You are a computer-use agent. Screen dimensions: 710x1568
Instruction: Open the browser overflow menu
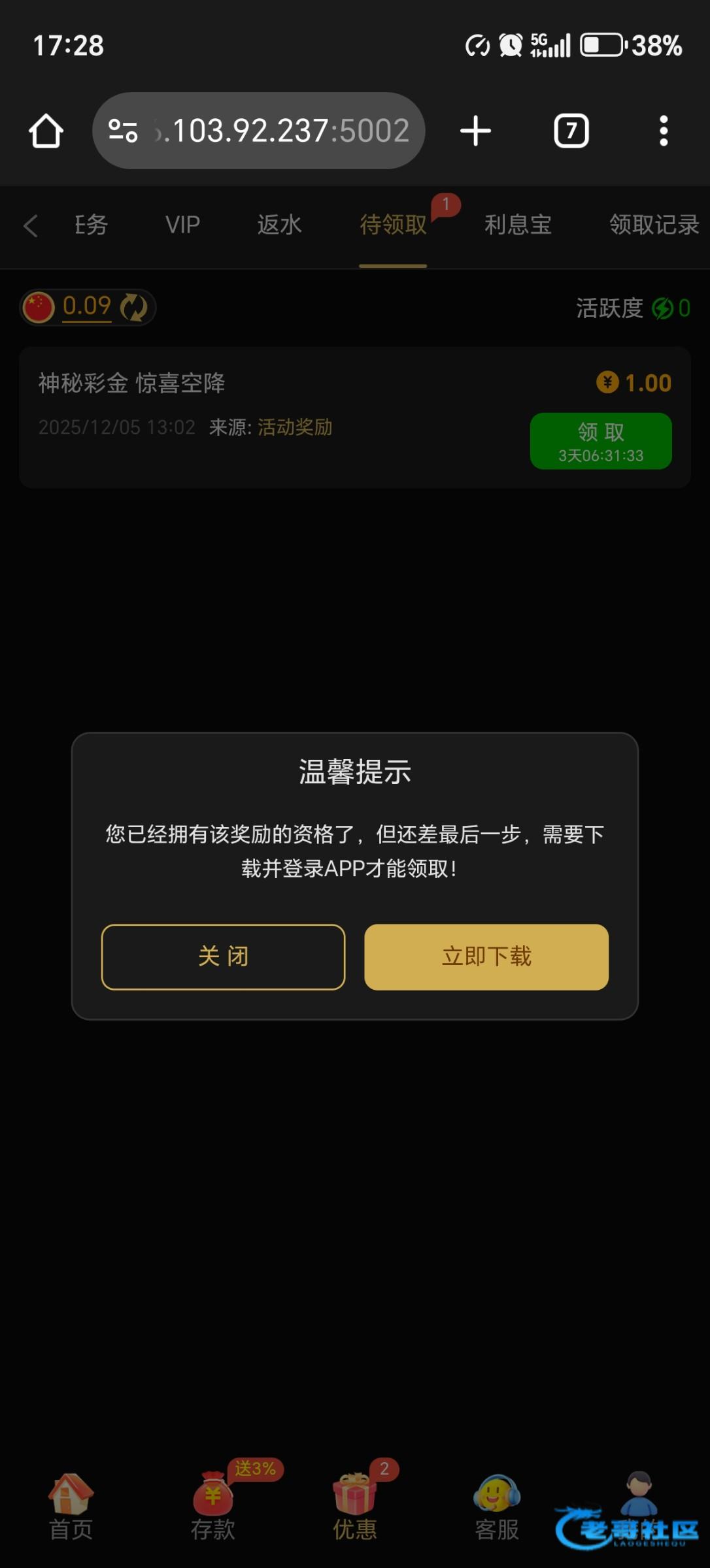click(x=663, y=131)
